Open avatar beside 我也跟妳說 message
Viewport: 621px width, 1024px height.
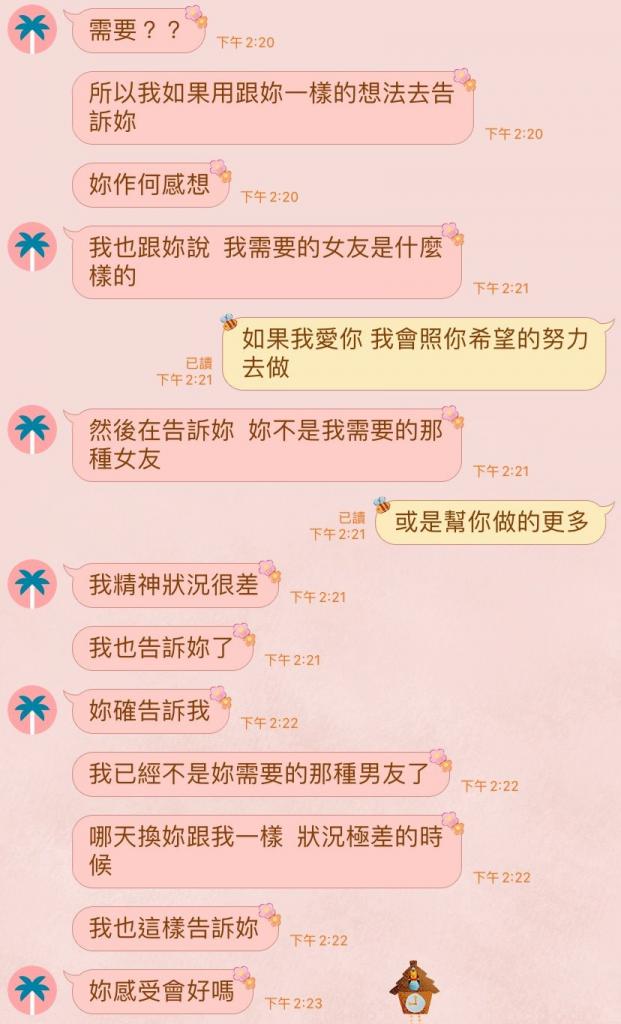tap(32, 247)
